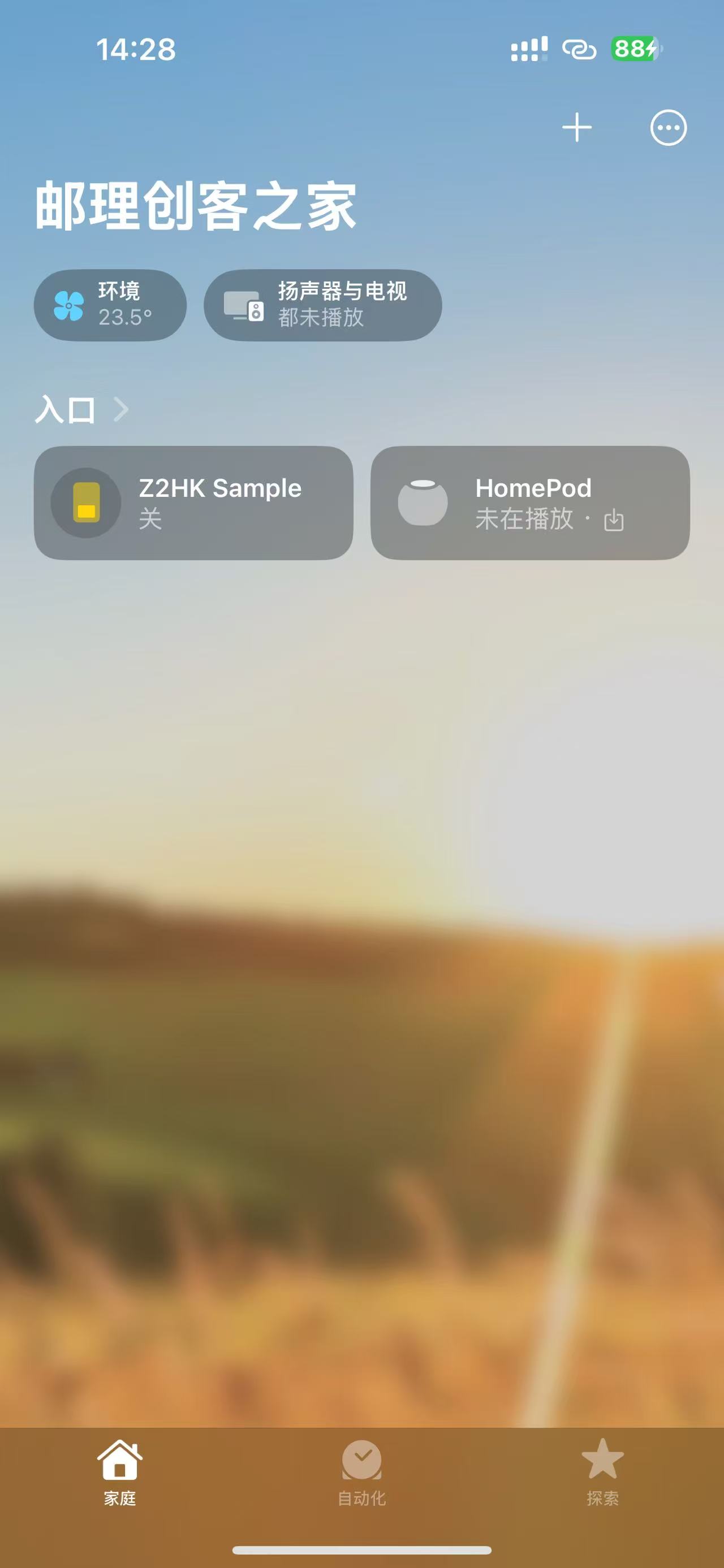Tap the AirPlay share icon on HomePod tile
Viewport: 724px width, 1568px height.
614,521
